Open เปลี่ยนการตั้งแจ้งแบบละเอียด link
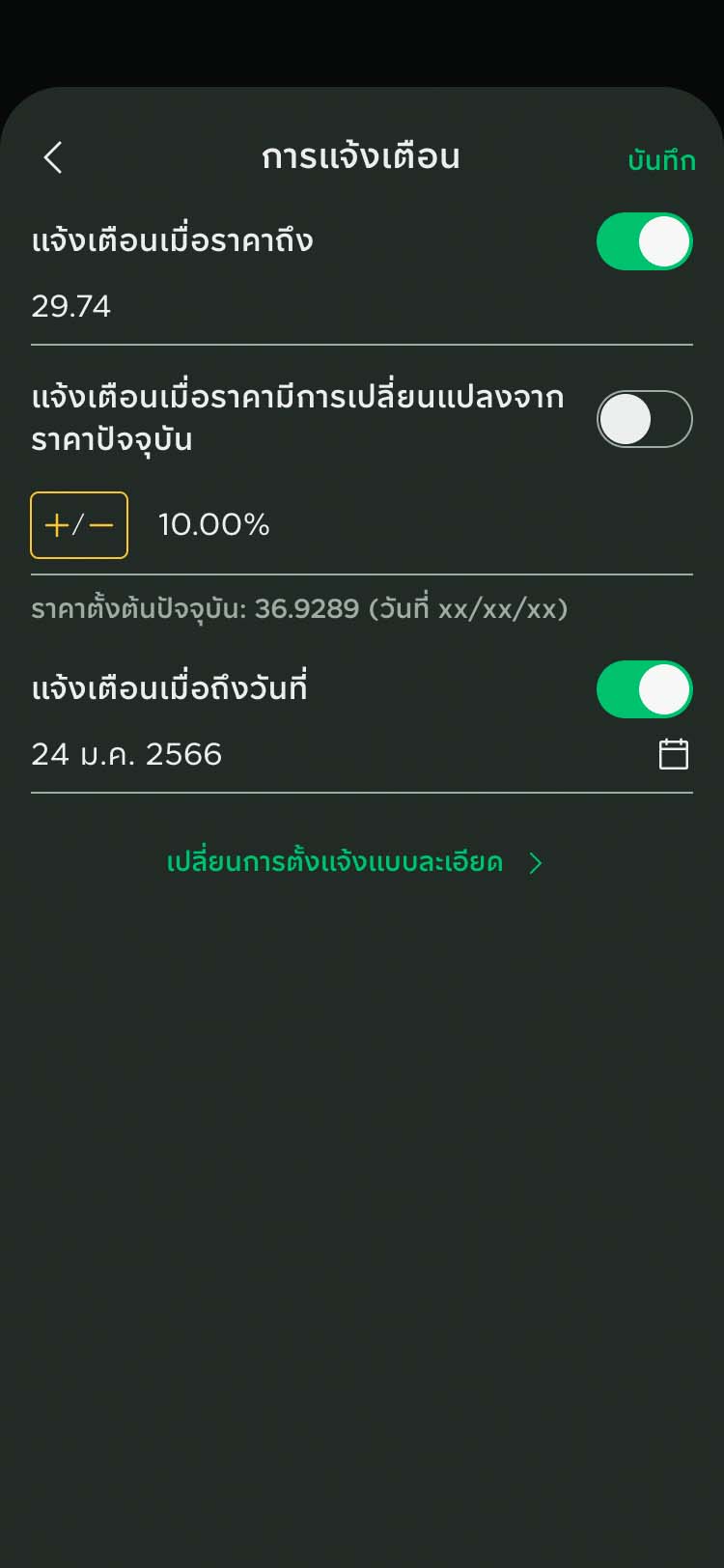 coord(353,862)
